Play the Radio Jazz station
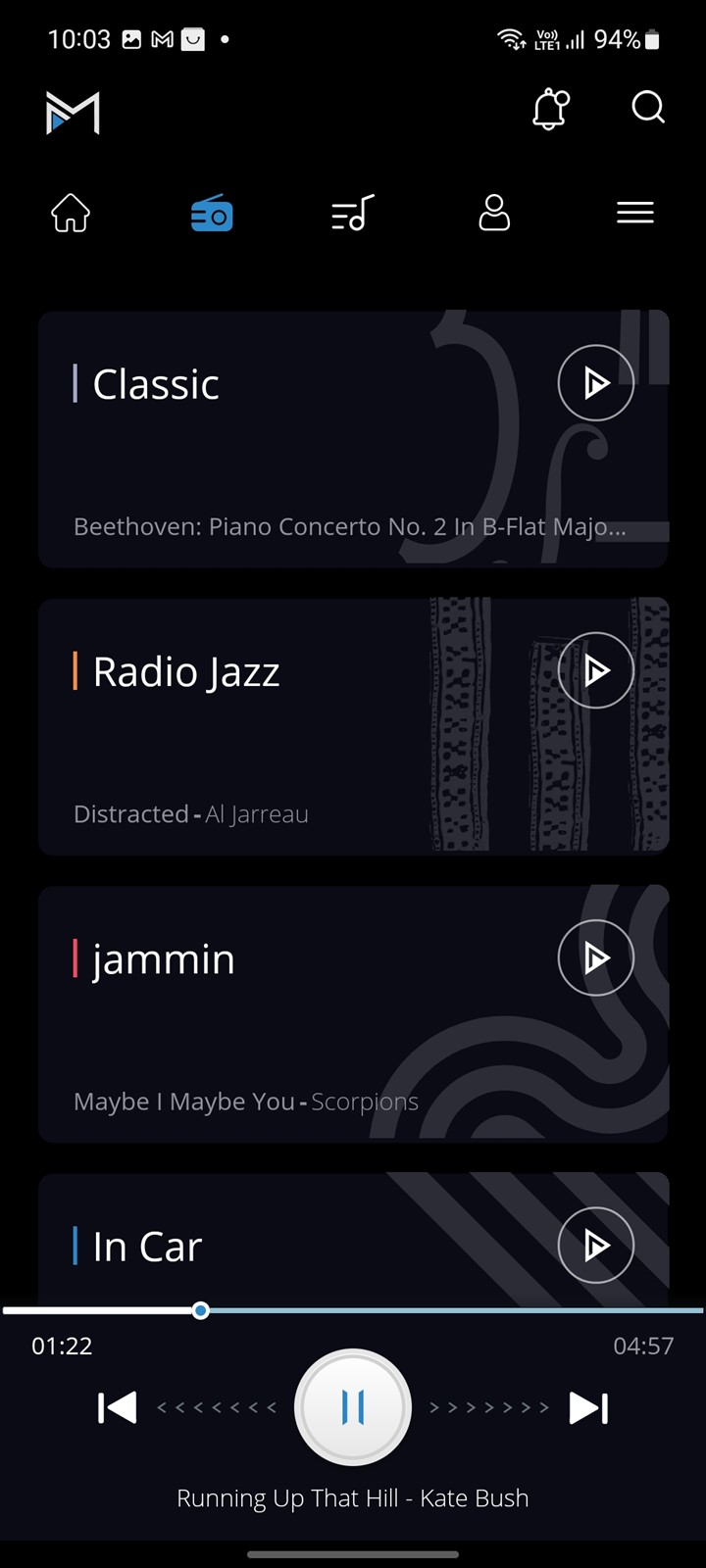Viewport: 706px width, 1568px height. tap(596, 670)
